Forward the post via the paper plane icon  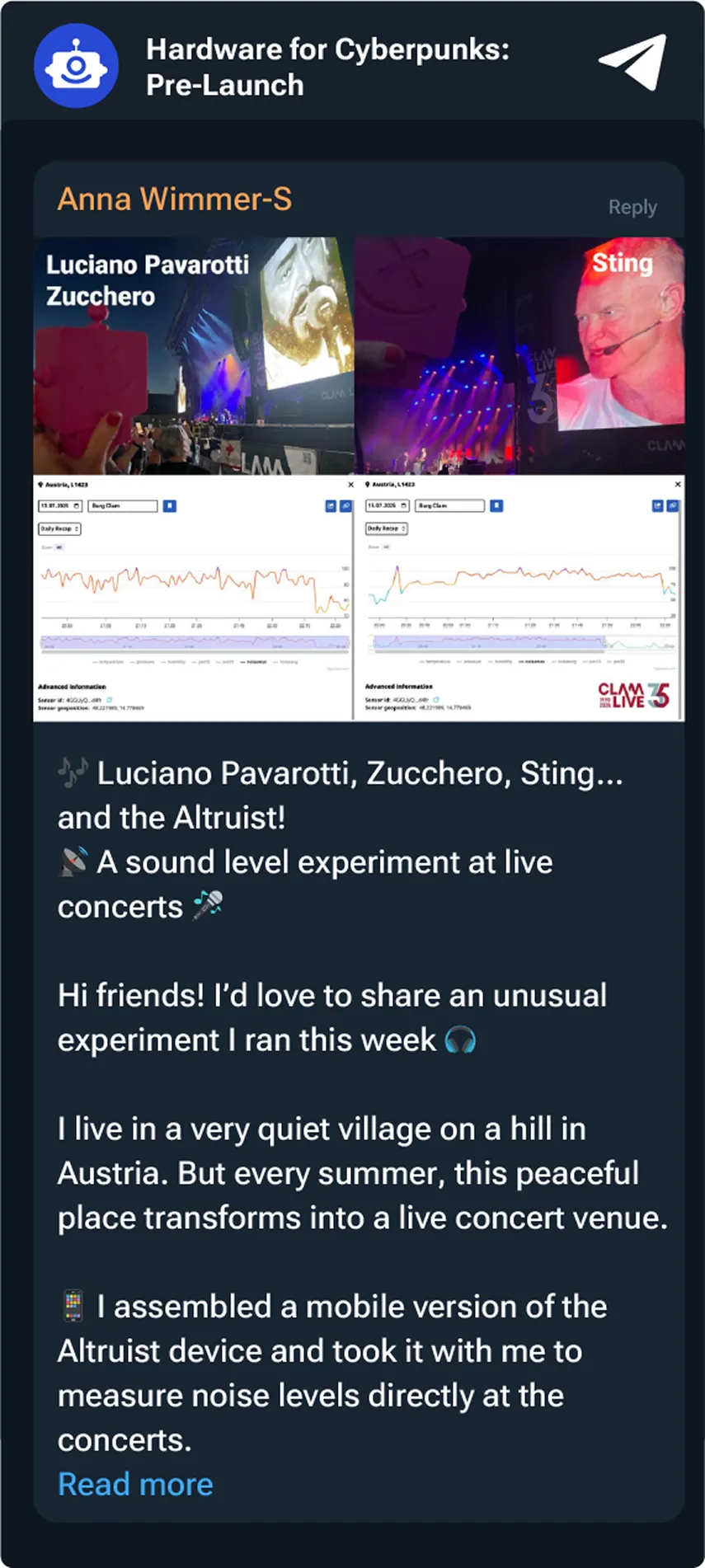(x=633, y=62)
